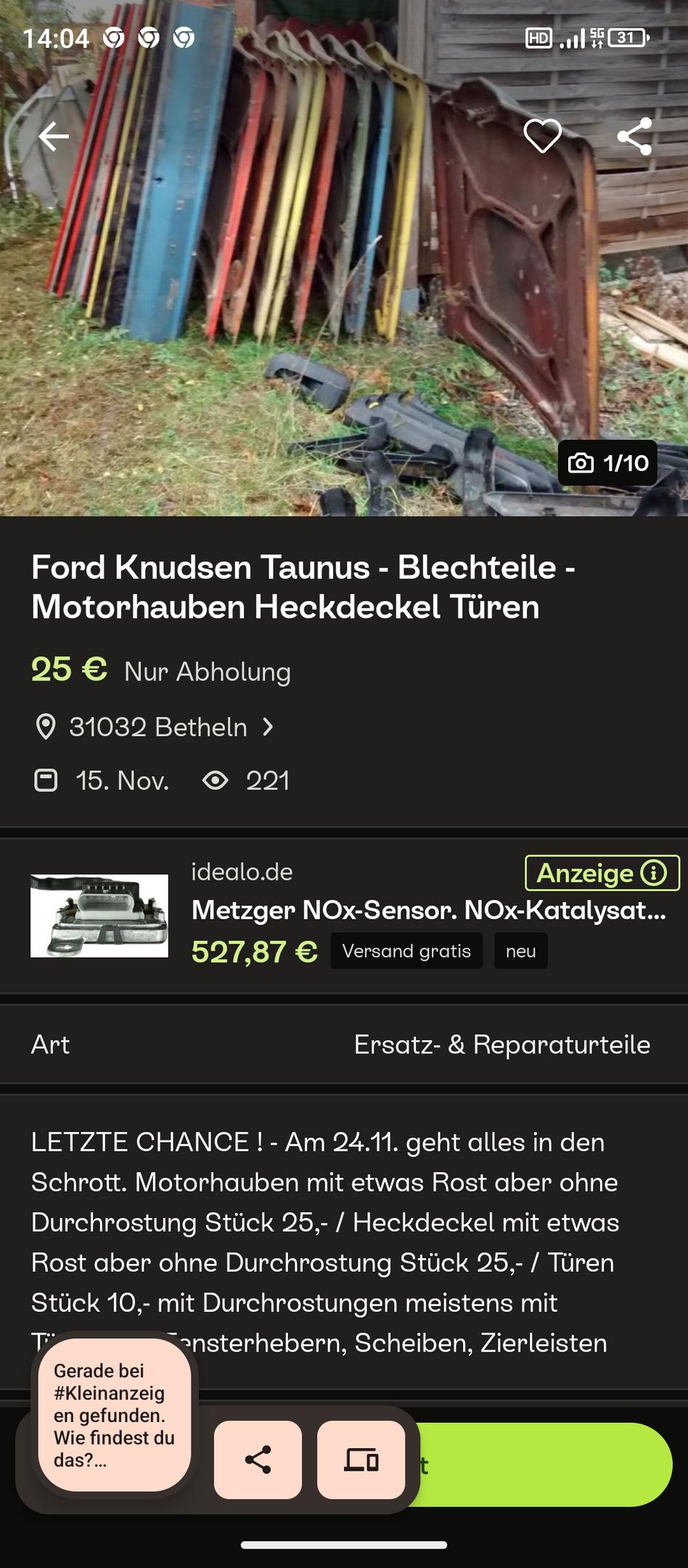Share the copied clipboard text
The width and height of the screenshot is (688, 1568).
click(x=258, y=1460)
